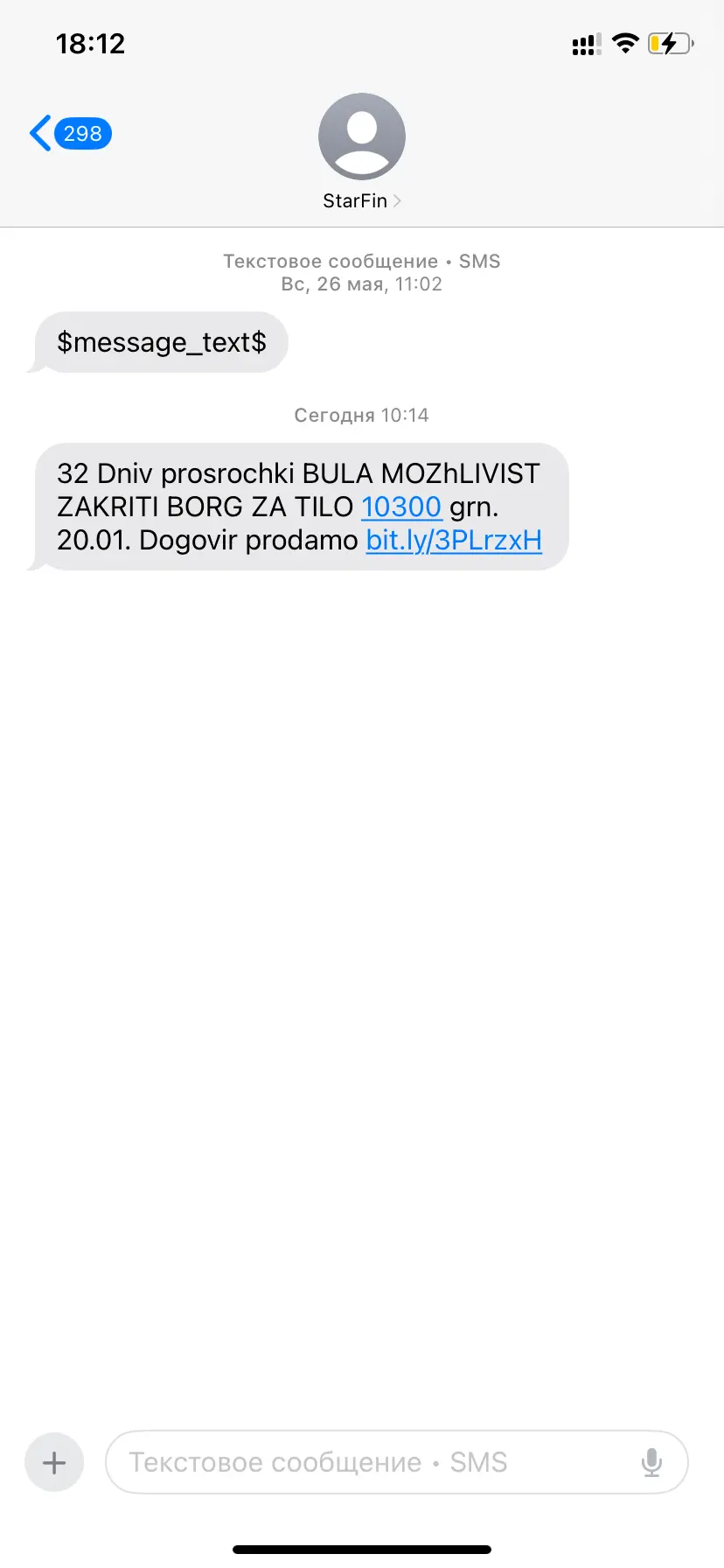The image size is (724, 1568).
Task: Tap the underlined 10300 number
Action: [401, 507]
